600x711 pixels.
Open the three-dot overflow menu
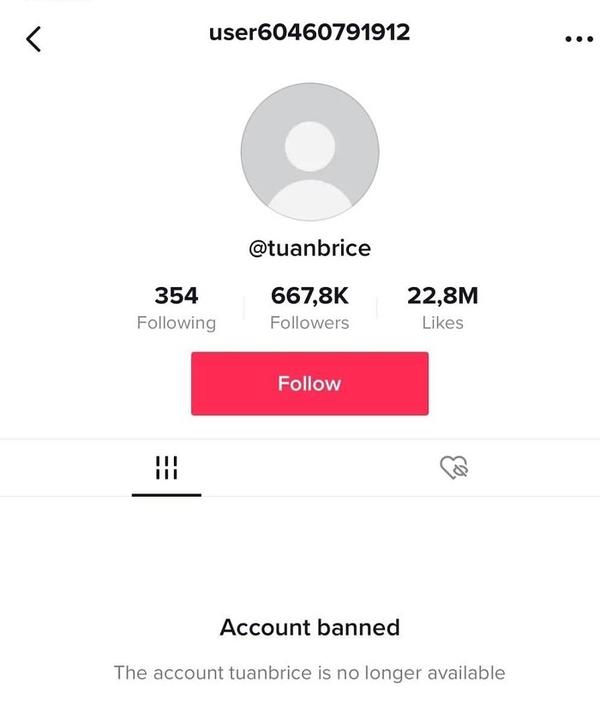click(x=578, y=39)
